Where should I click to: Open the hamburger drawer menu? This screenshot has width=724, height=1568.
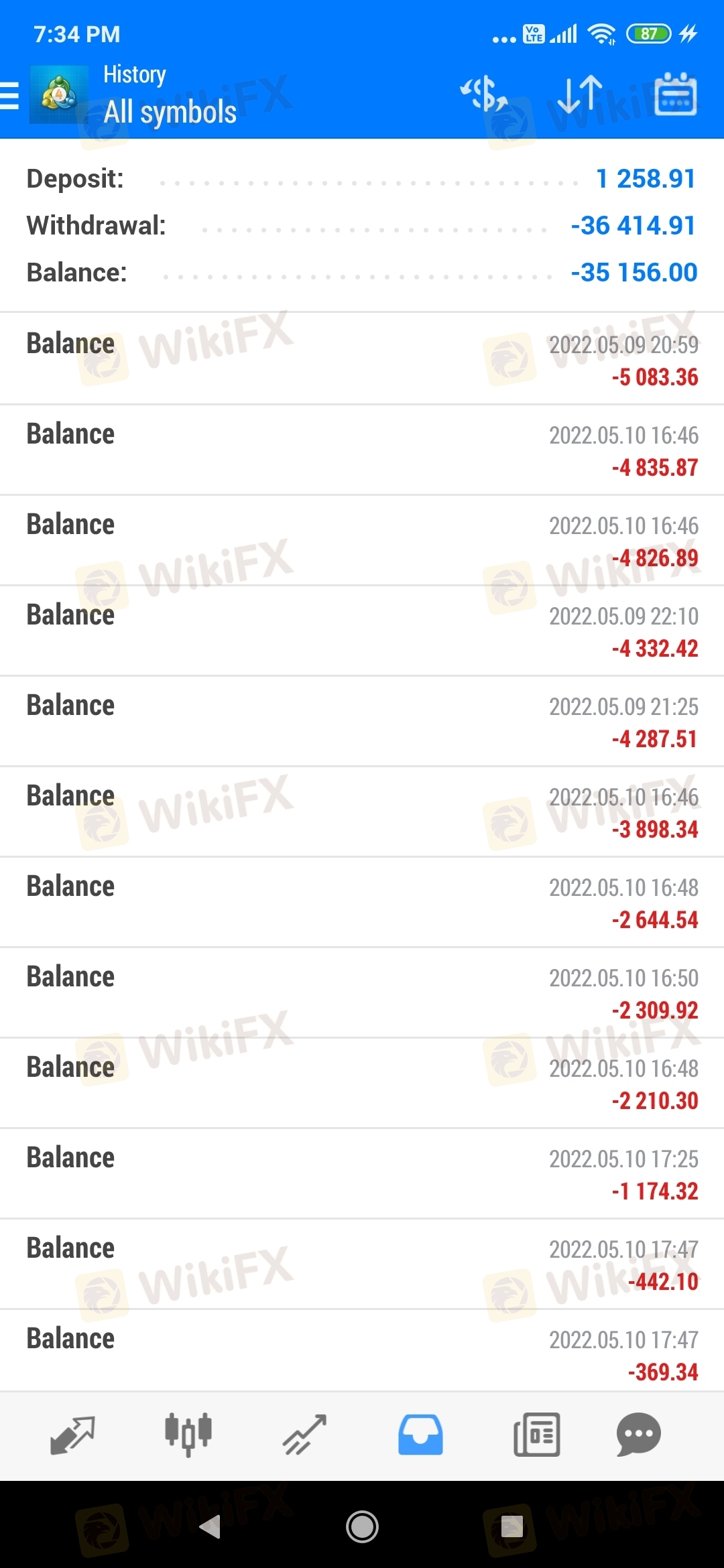tap(10, 95)
